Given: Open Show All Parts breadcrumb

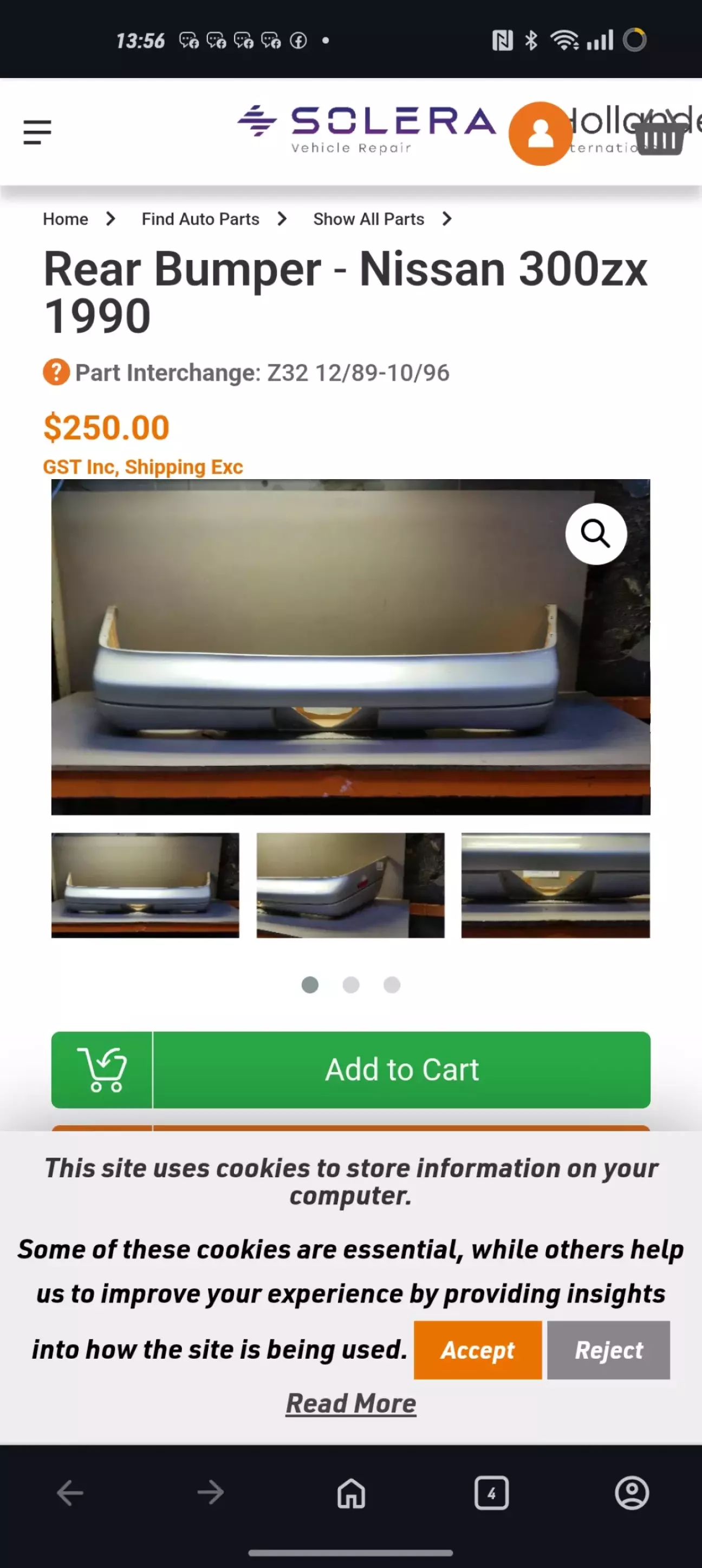Looking at the screenshot, I should click(369, 219).
